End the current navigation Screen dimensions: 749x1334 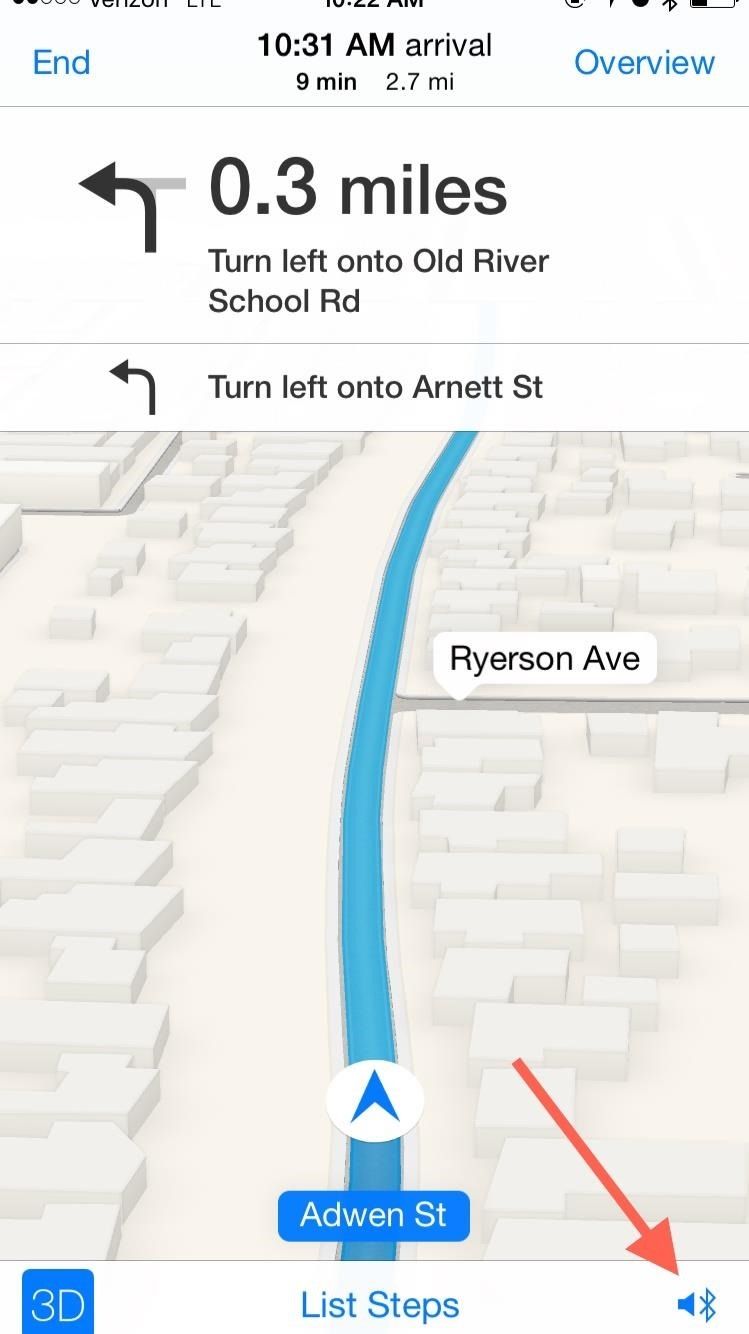pyautogui.click(x=61, y=62)
